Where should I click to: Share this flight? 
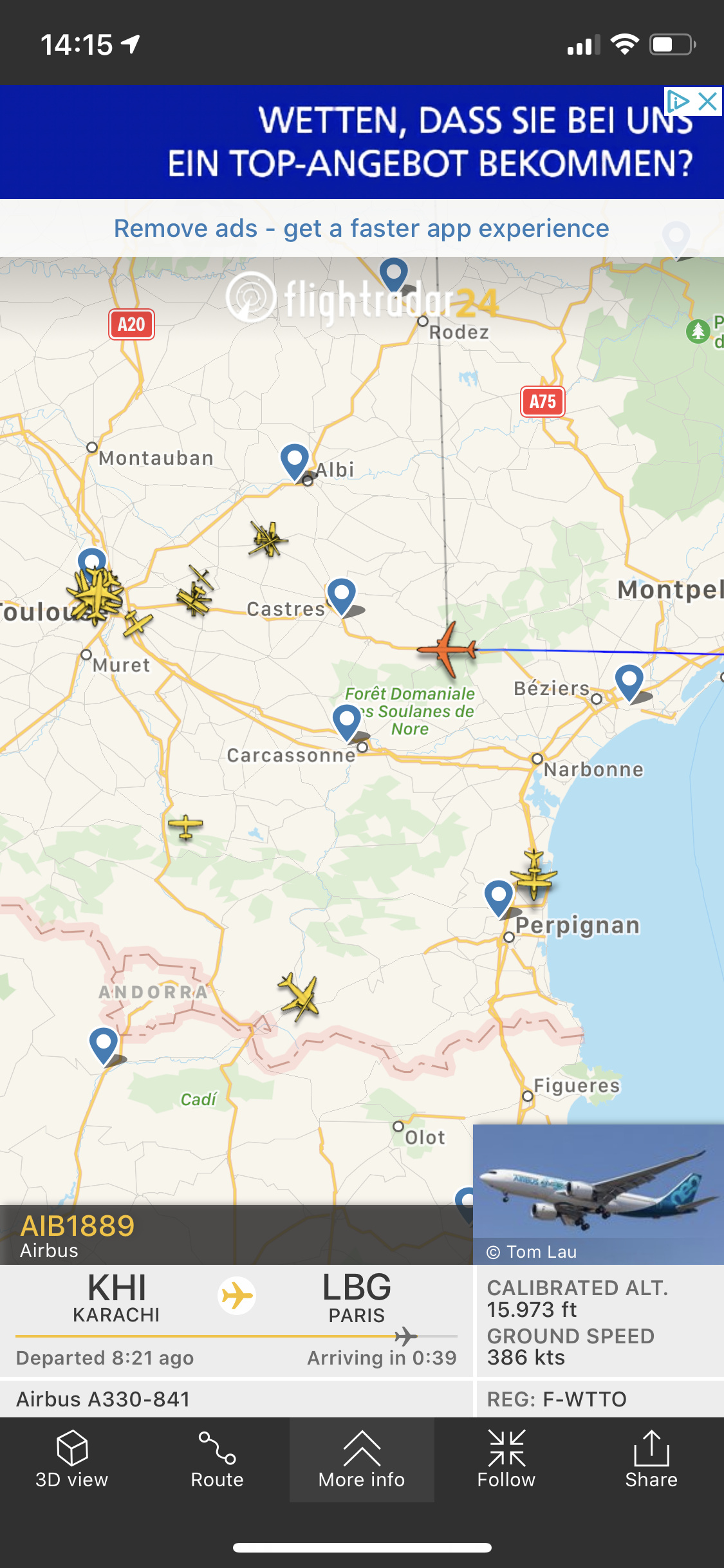pos(651,1459)
